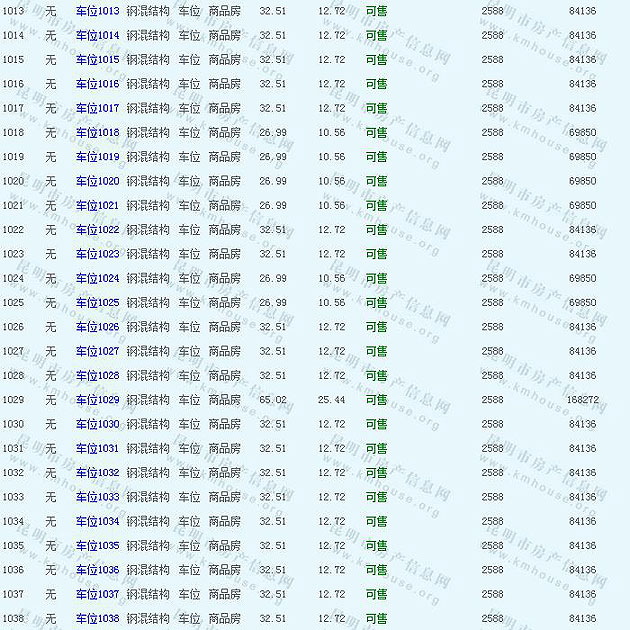Open the 车位1026 link

(x=97, y=327)
